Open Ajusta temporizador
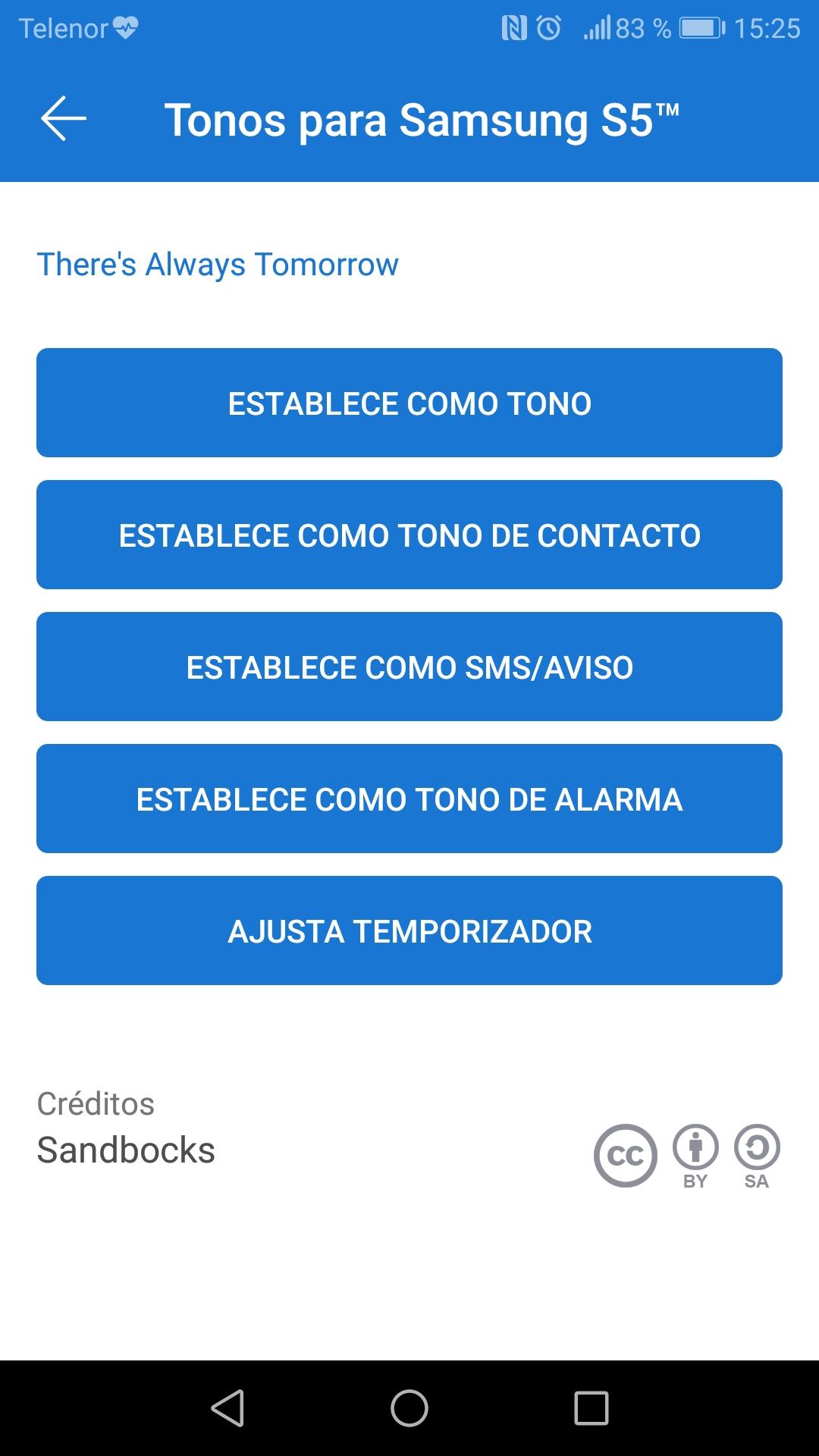819x1456 pixels. pyautogui.click(x=409, y=930)
